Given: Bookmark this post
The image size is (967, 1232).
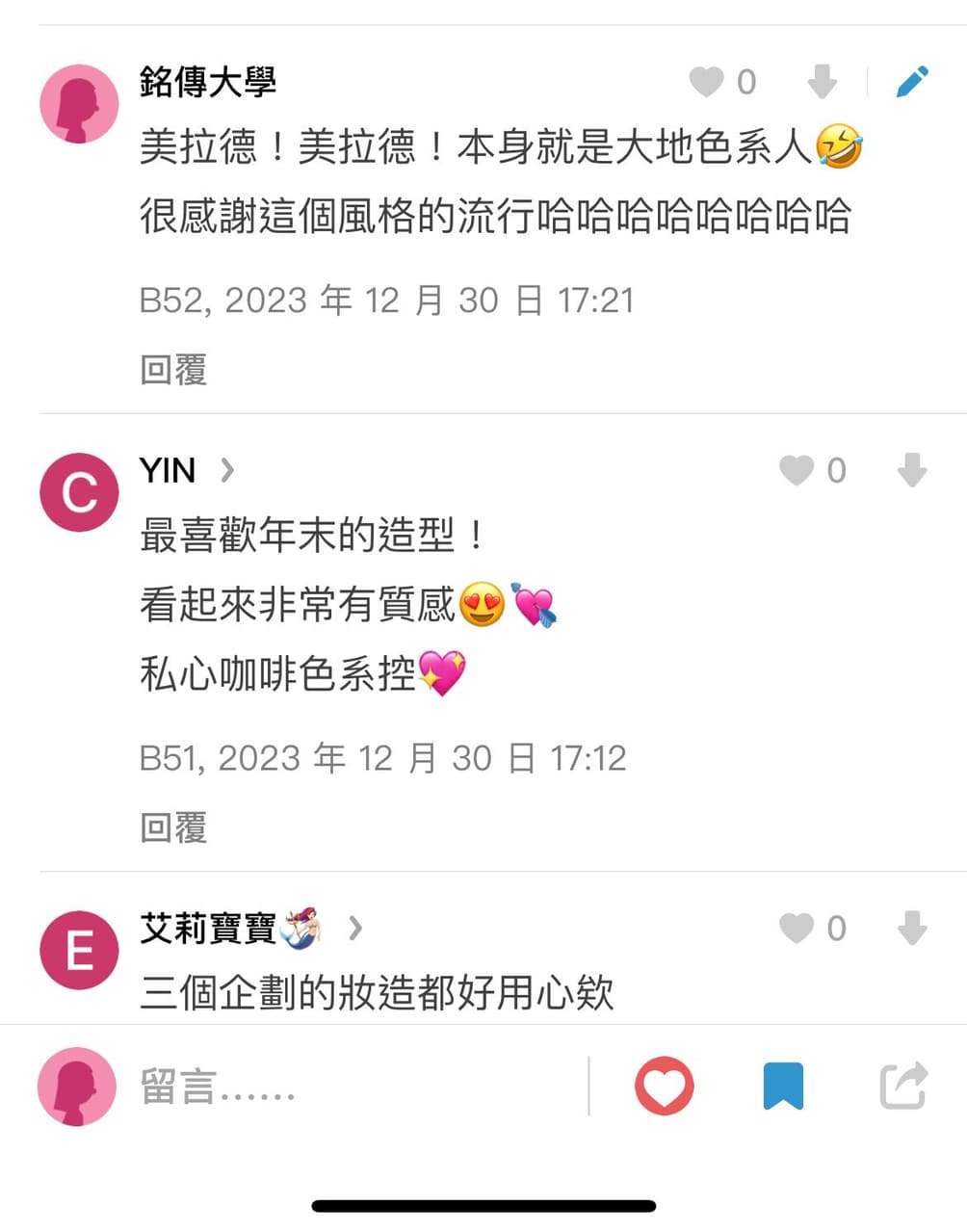Looking at the screenshot, I should point(783,1087).
